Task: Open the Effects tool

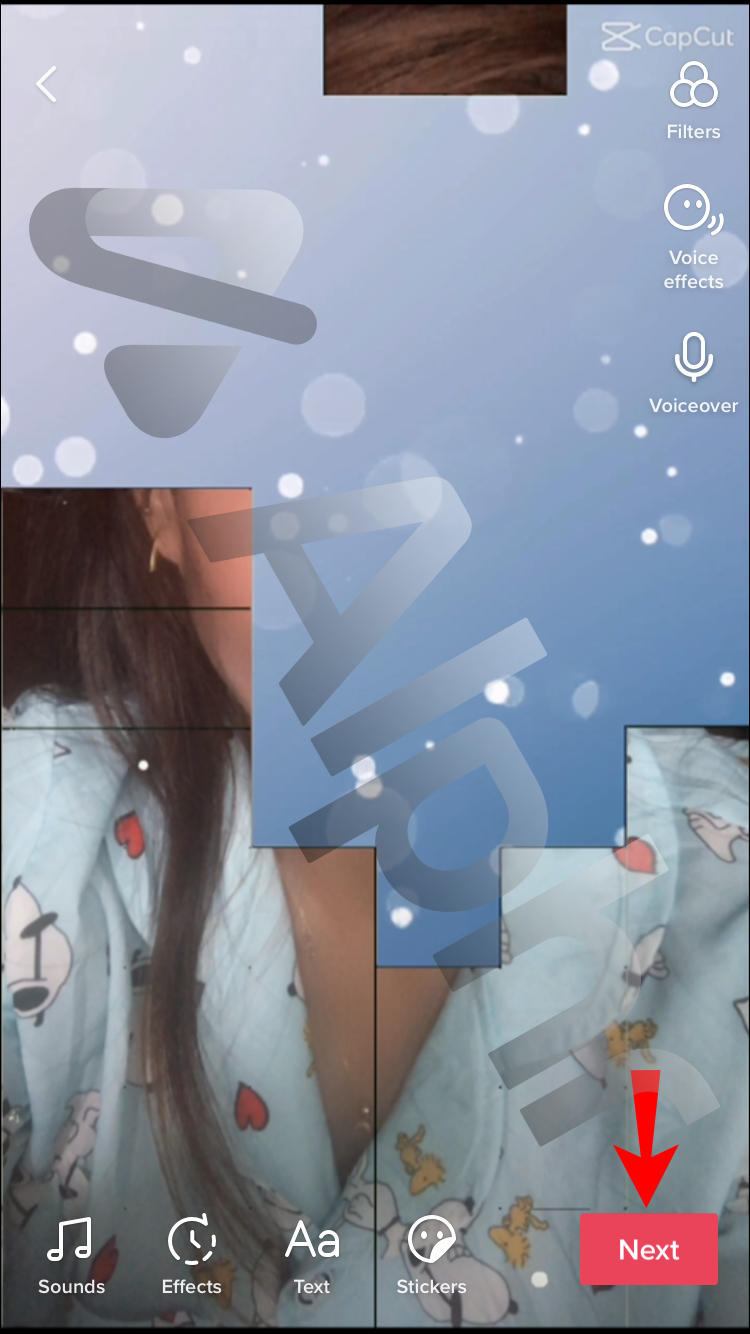Action: click(191, 1255)
